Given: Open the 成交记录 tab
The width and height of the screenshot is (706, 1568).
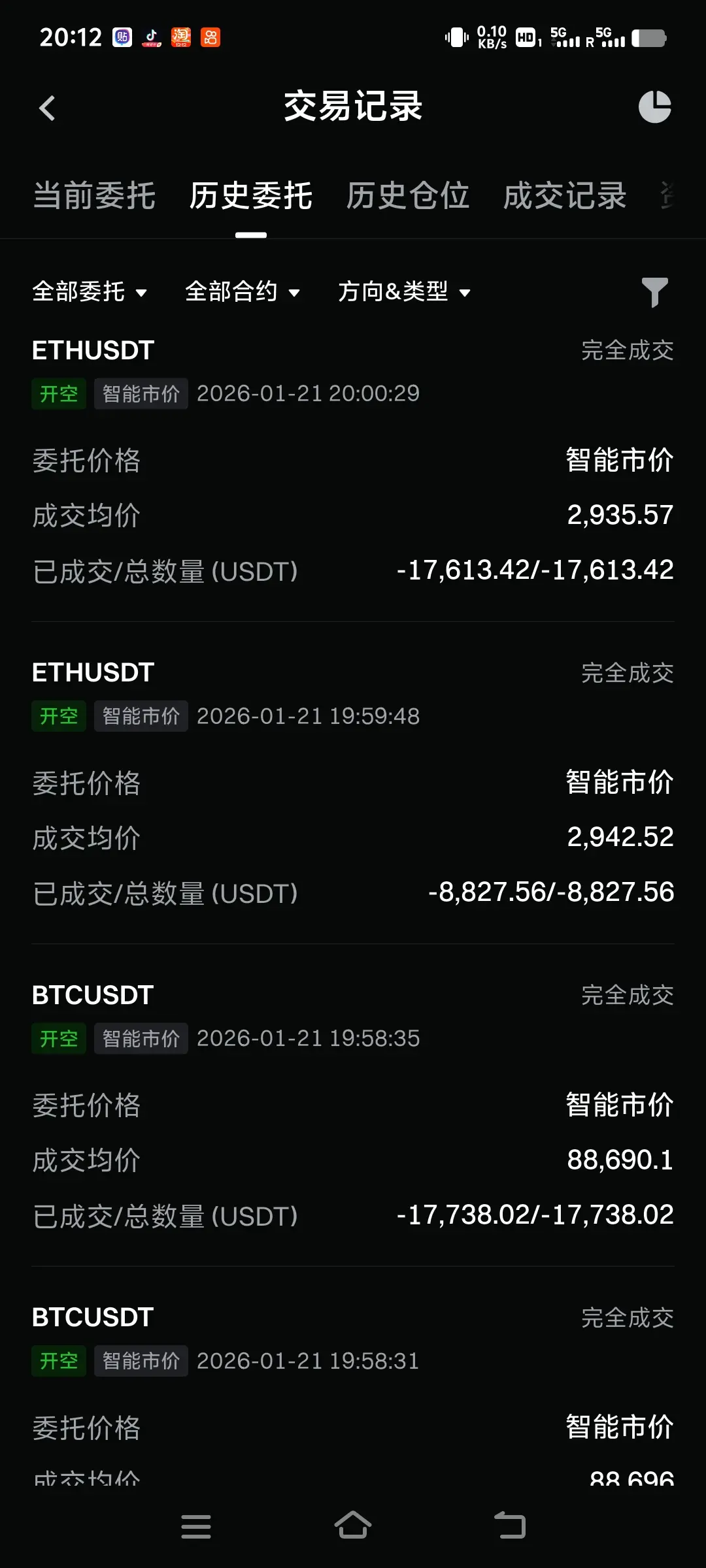Looking at the screenshot, I should pyautogui.click(x=565, y=196).
